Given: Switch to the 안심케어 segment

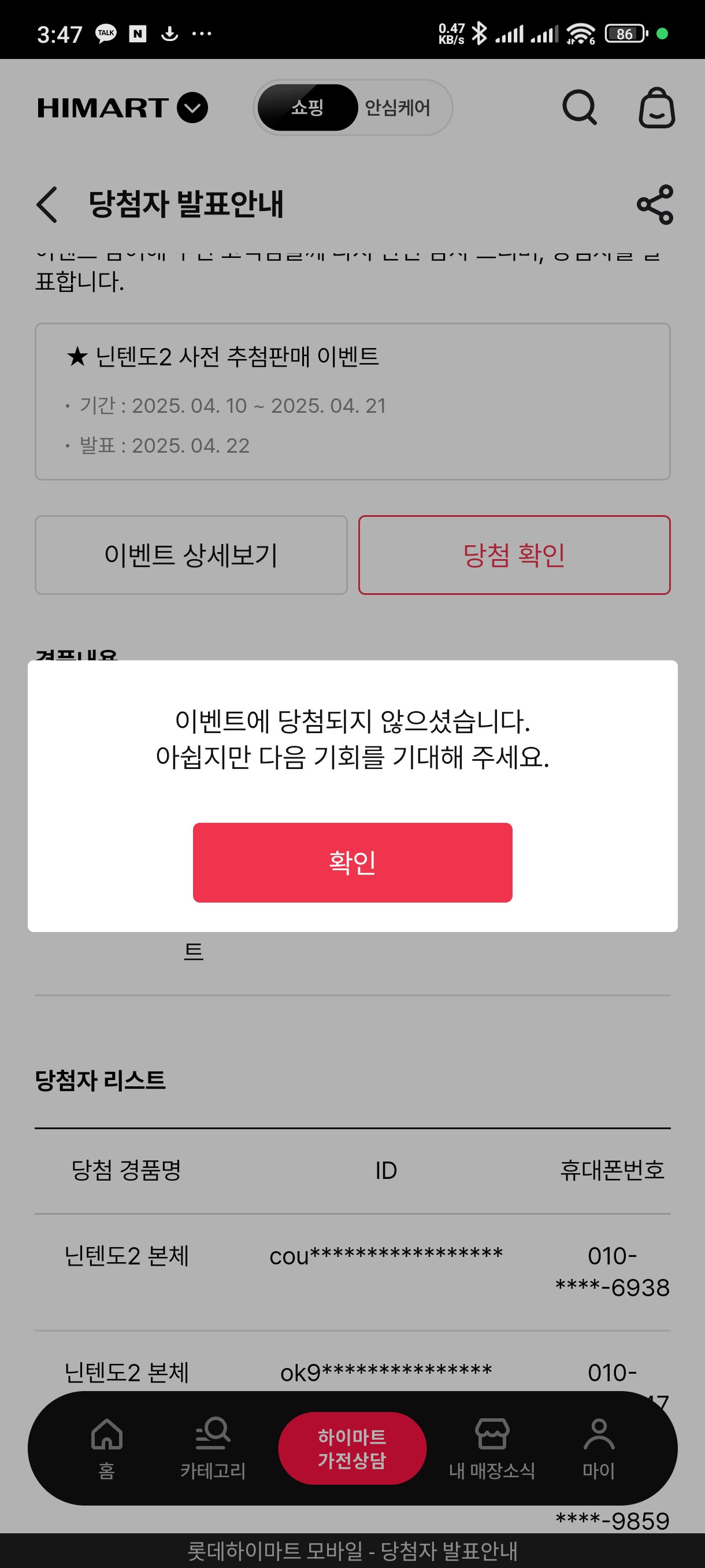Looking at the screenshot, I should click(398, 108).
